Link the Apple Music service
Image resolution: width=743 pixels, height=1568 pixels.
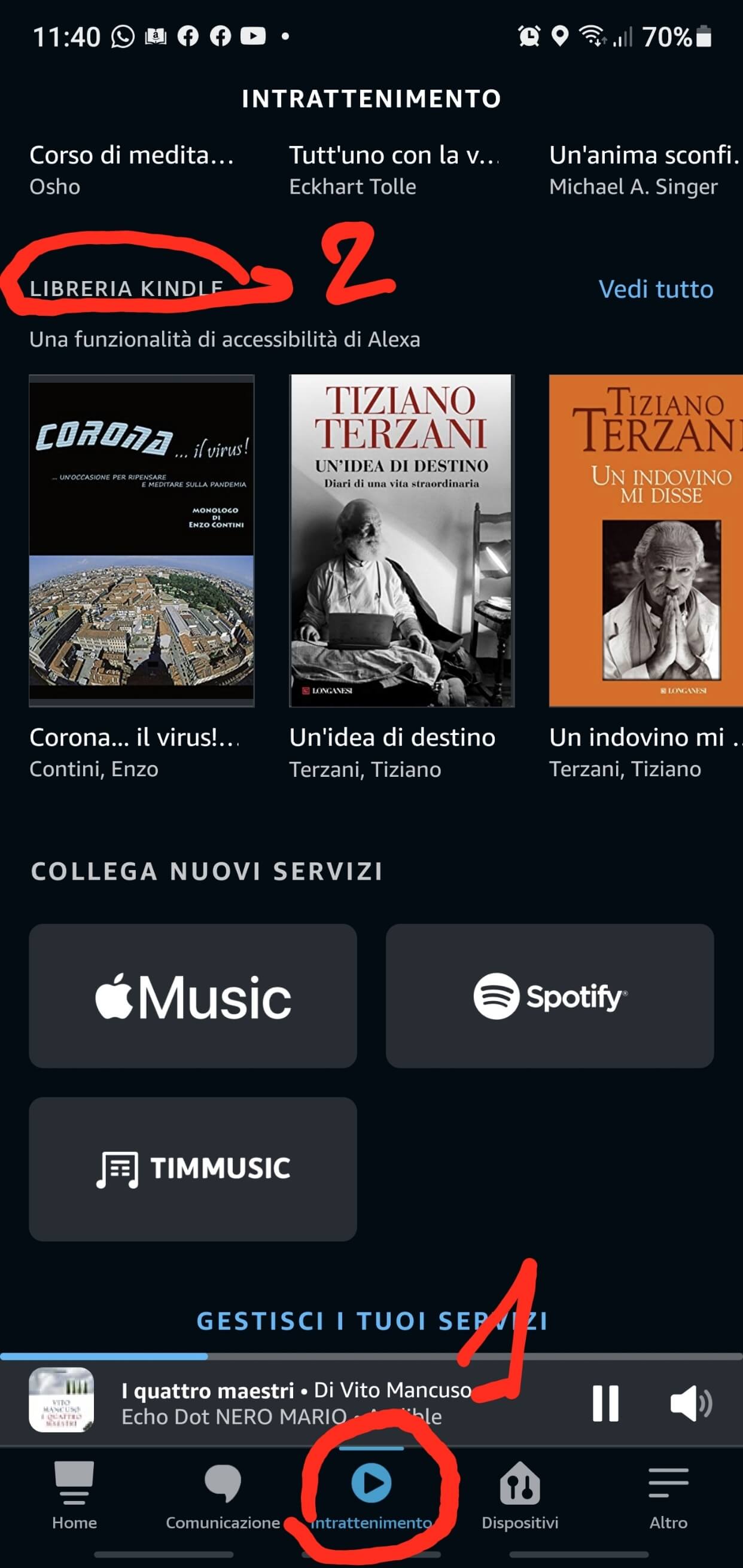click(x=193, y=996)
